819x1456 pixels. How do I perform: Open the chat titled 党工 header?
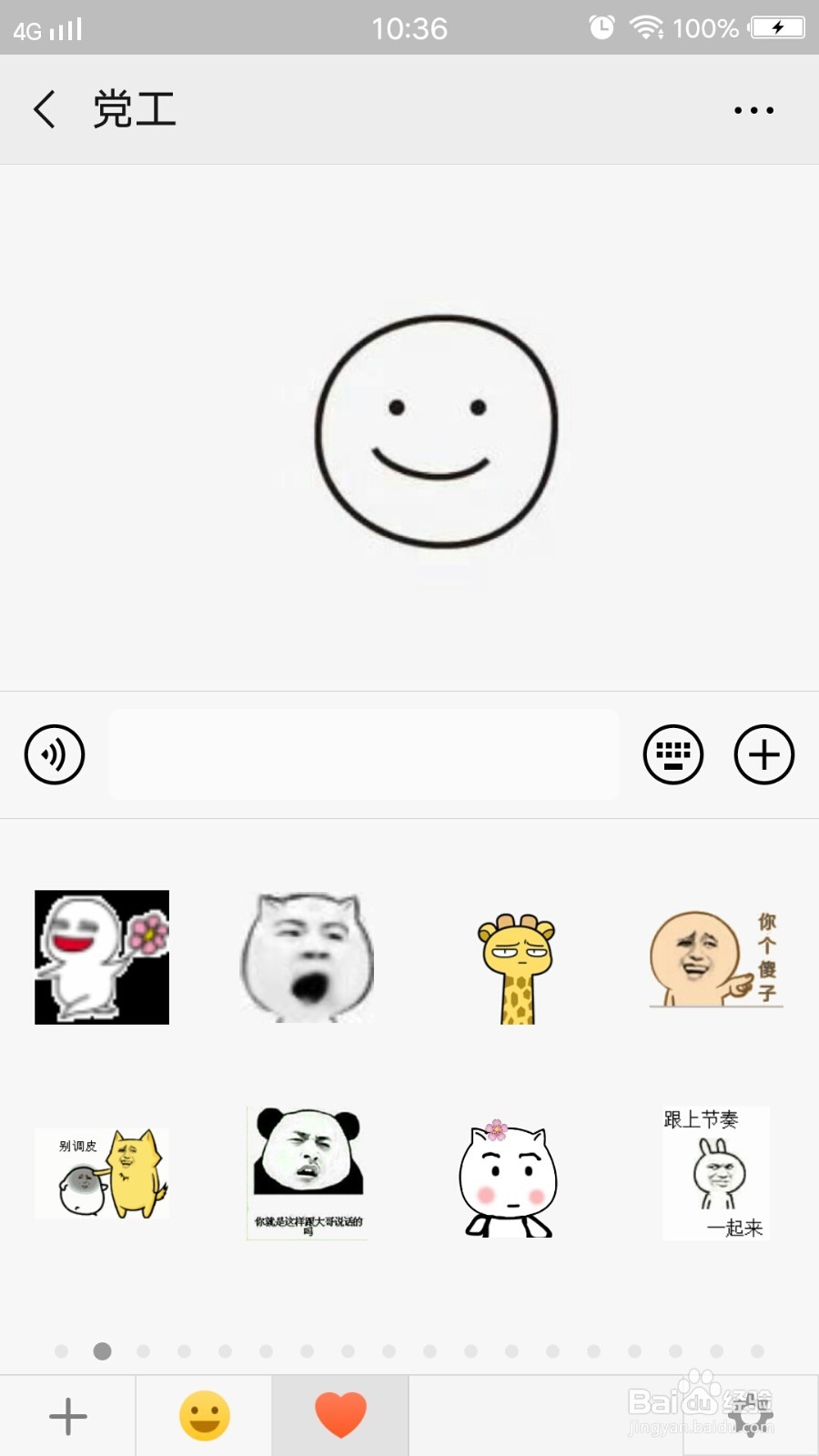point(133,108)
